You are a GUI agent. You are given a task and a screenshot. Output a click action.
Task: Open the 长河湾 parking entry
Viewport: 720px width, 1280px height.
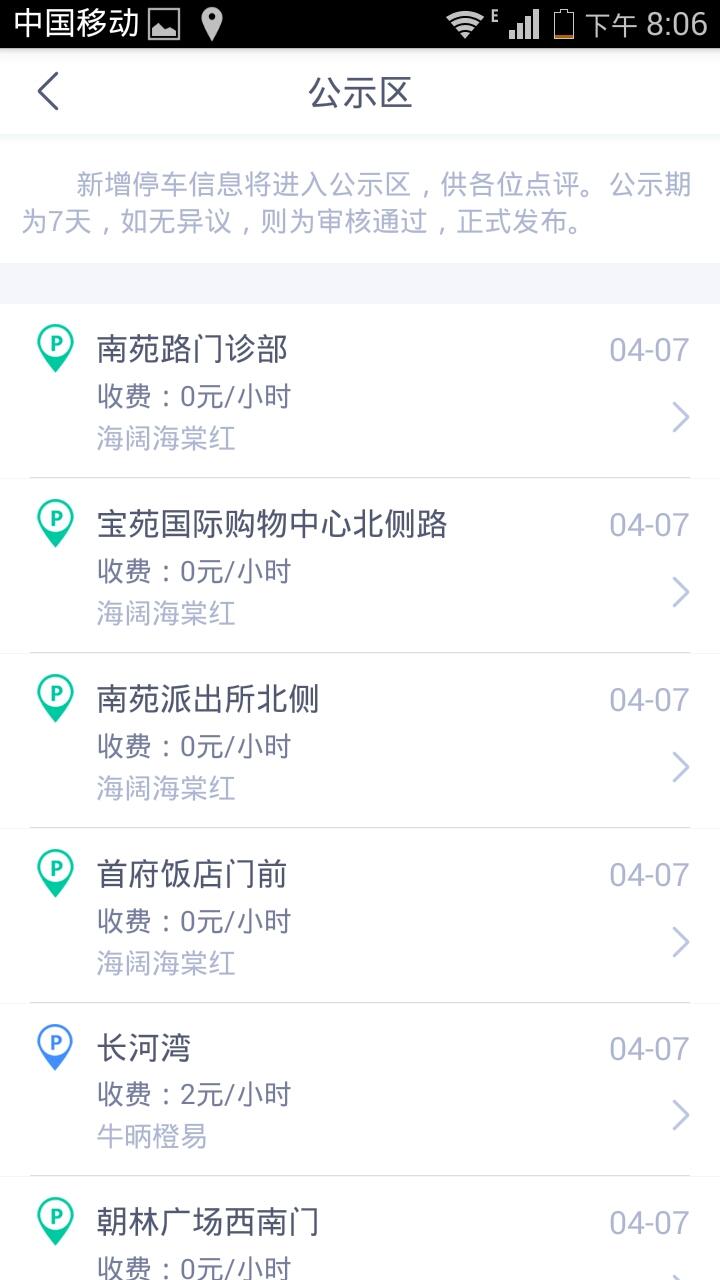pos(360,1090)
